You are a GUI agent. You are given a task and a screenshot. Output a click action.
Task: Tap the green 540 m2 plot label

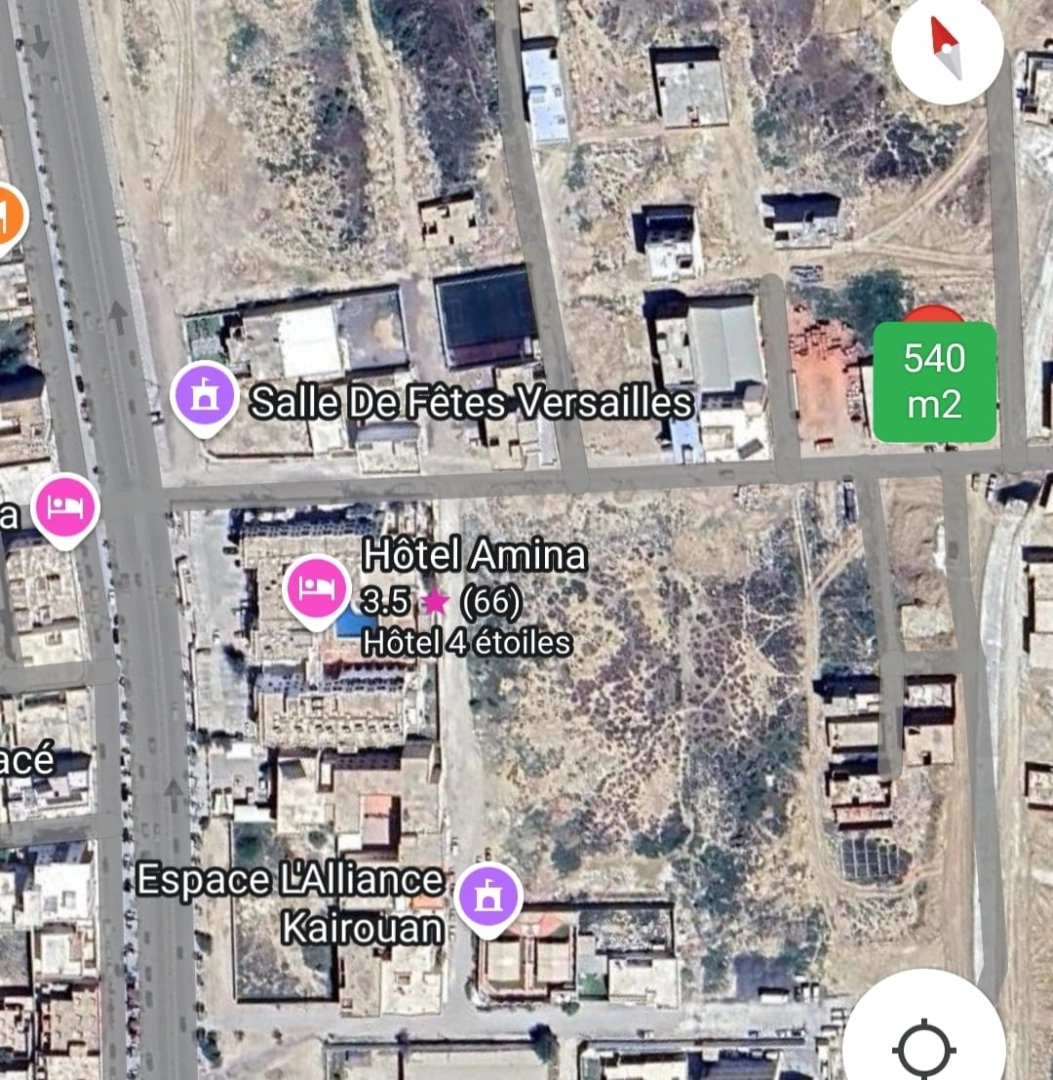934,381
